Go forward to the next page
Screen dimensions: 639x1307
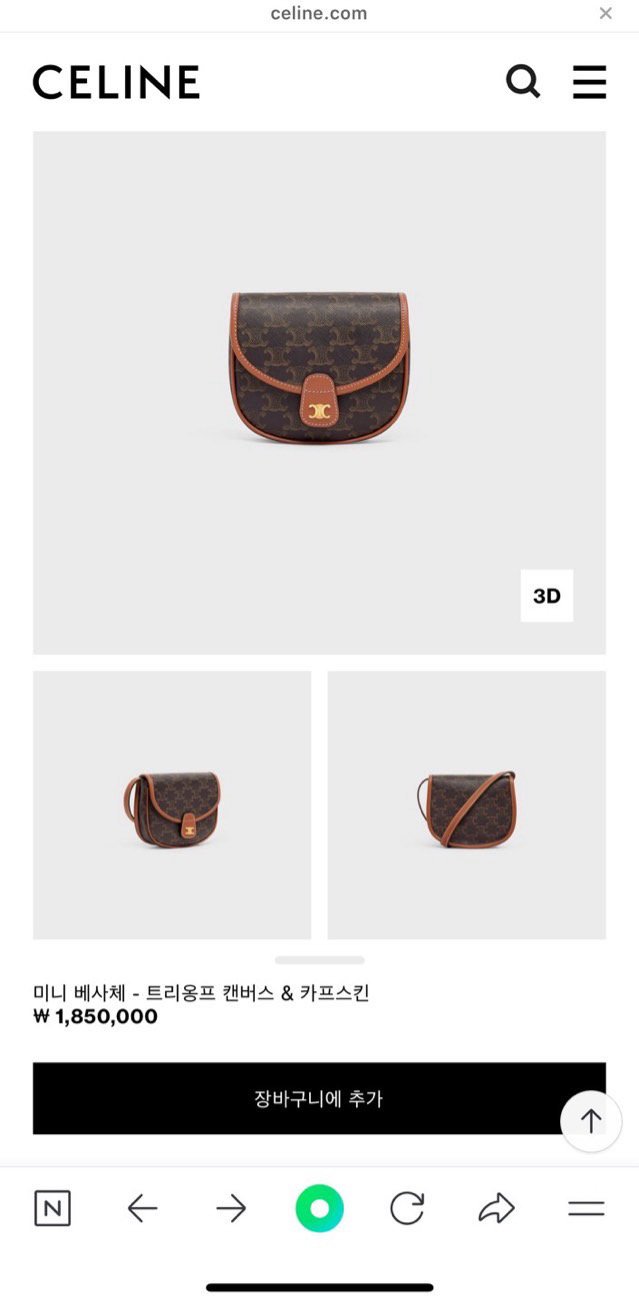[231, 1209]
